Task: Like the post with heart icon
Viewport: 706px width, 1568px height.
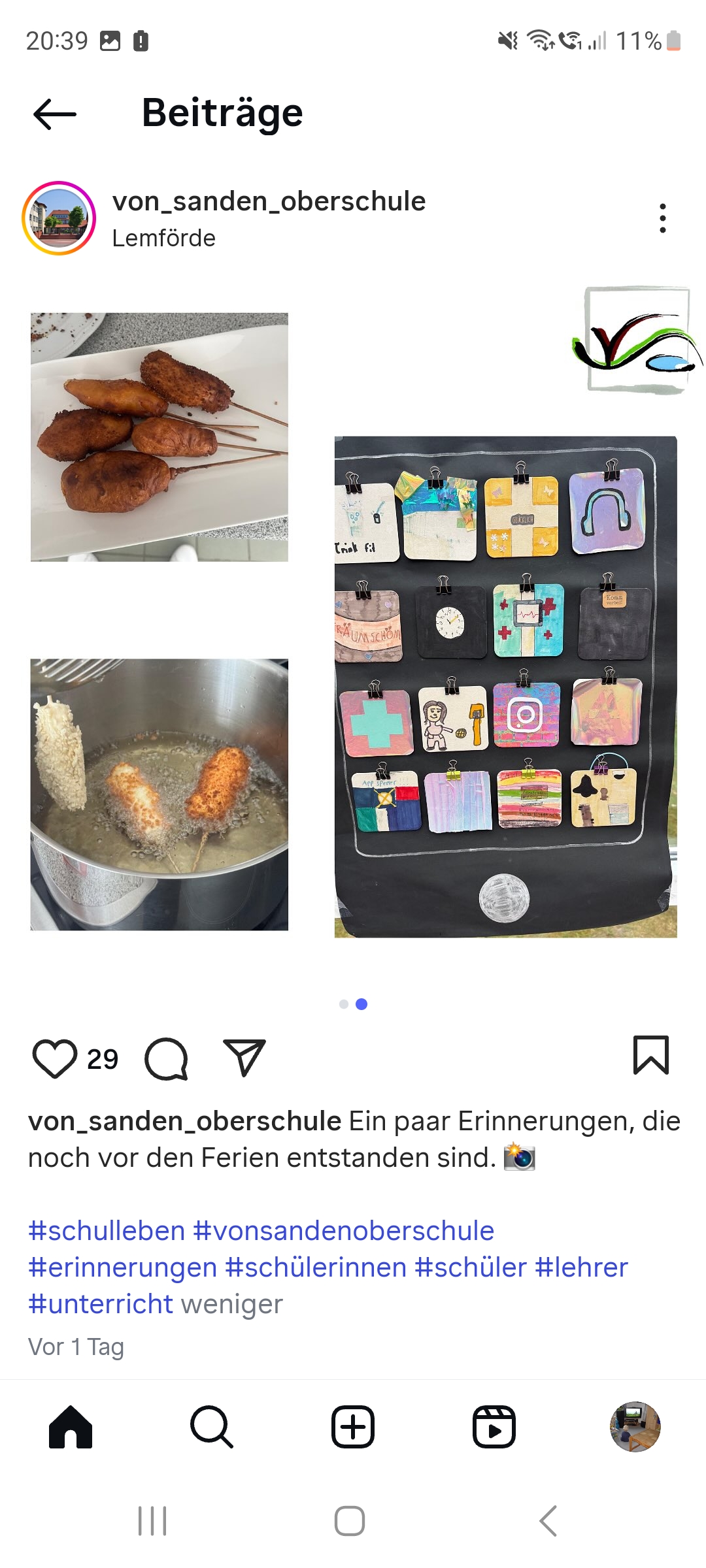Action: [55, 1058]
